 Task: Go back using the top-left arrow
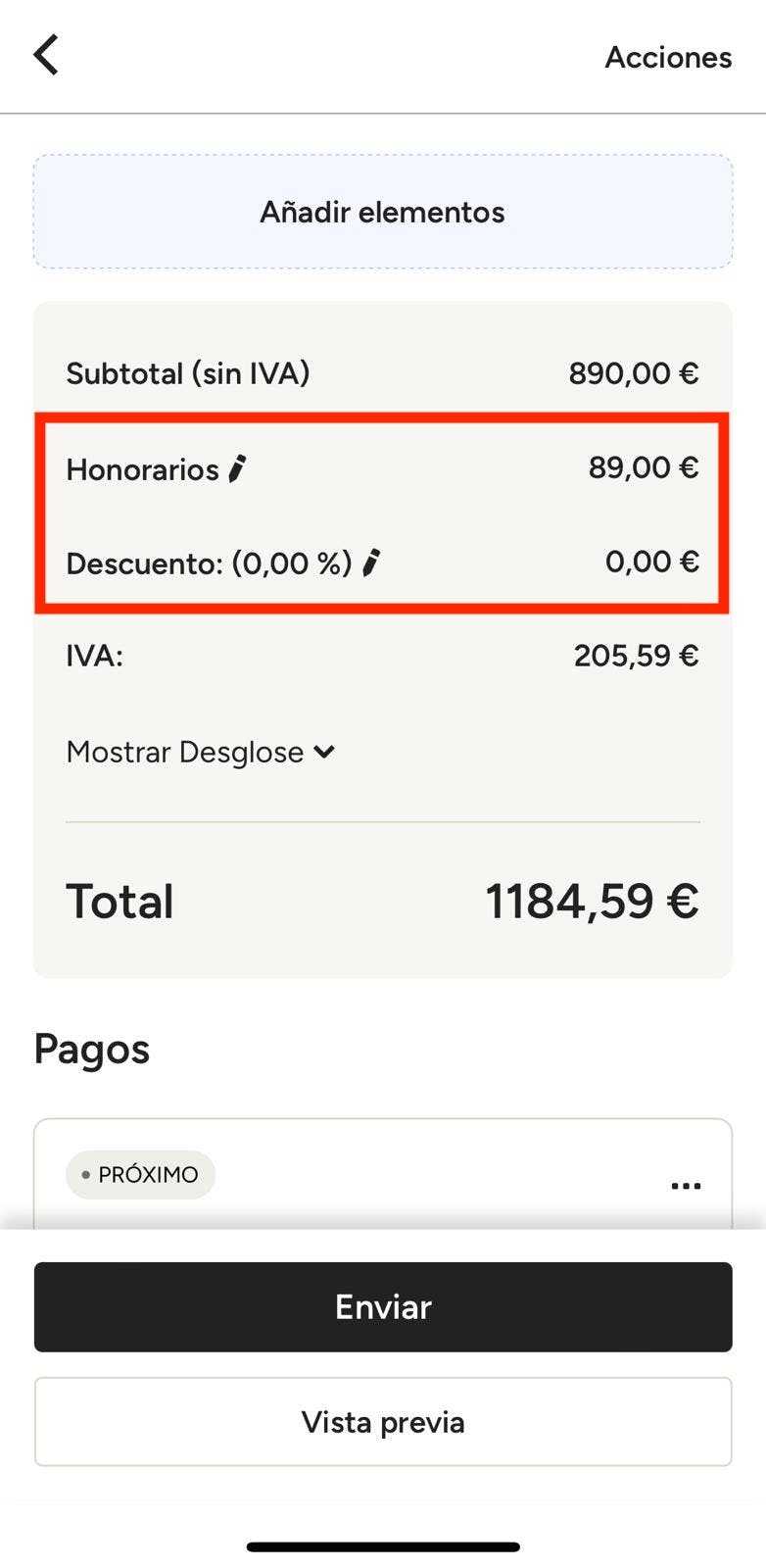point(46,55)
